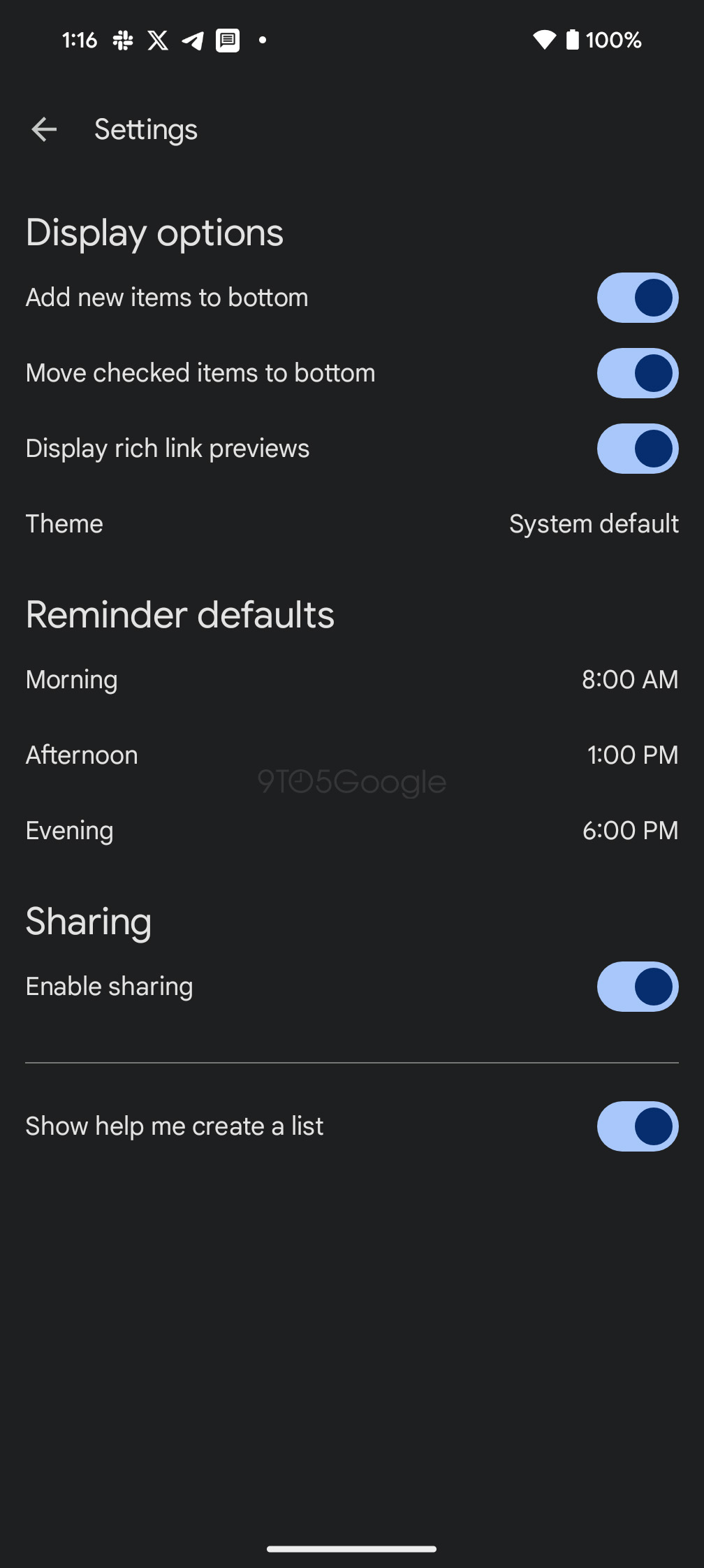Image resolution: width=704 pixels, height=1568 pixels.
Task: Tap the X (Twitter) notification icon
Action: coord(156,41)
